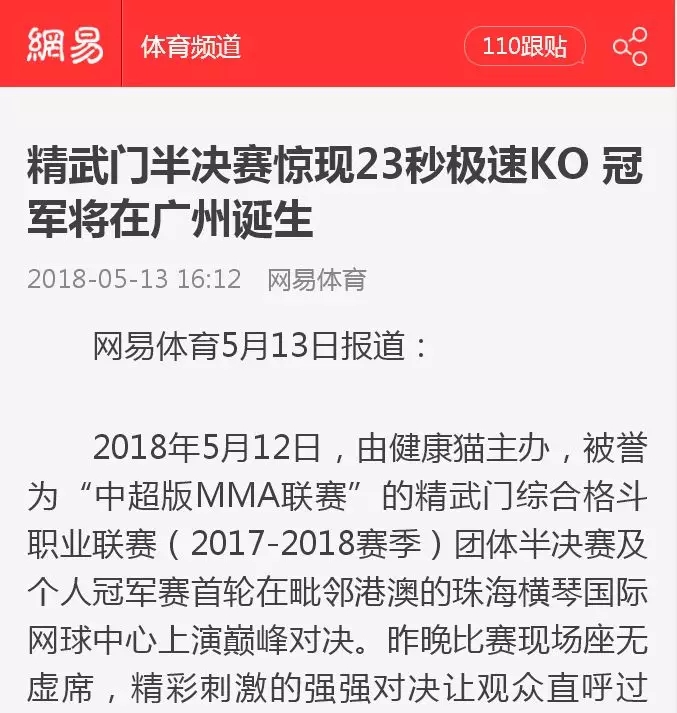Open the 体育频道 sports channel
The height and width of the screenshot is (713, 677).
[x=190, y=46]
